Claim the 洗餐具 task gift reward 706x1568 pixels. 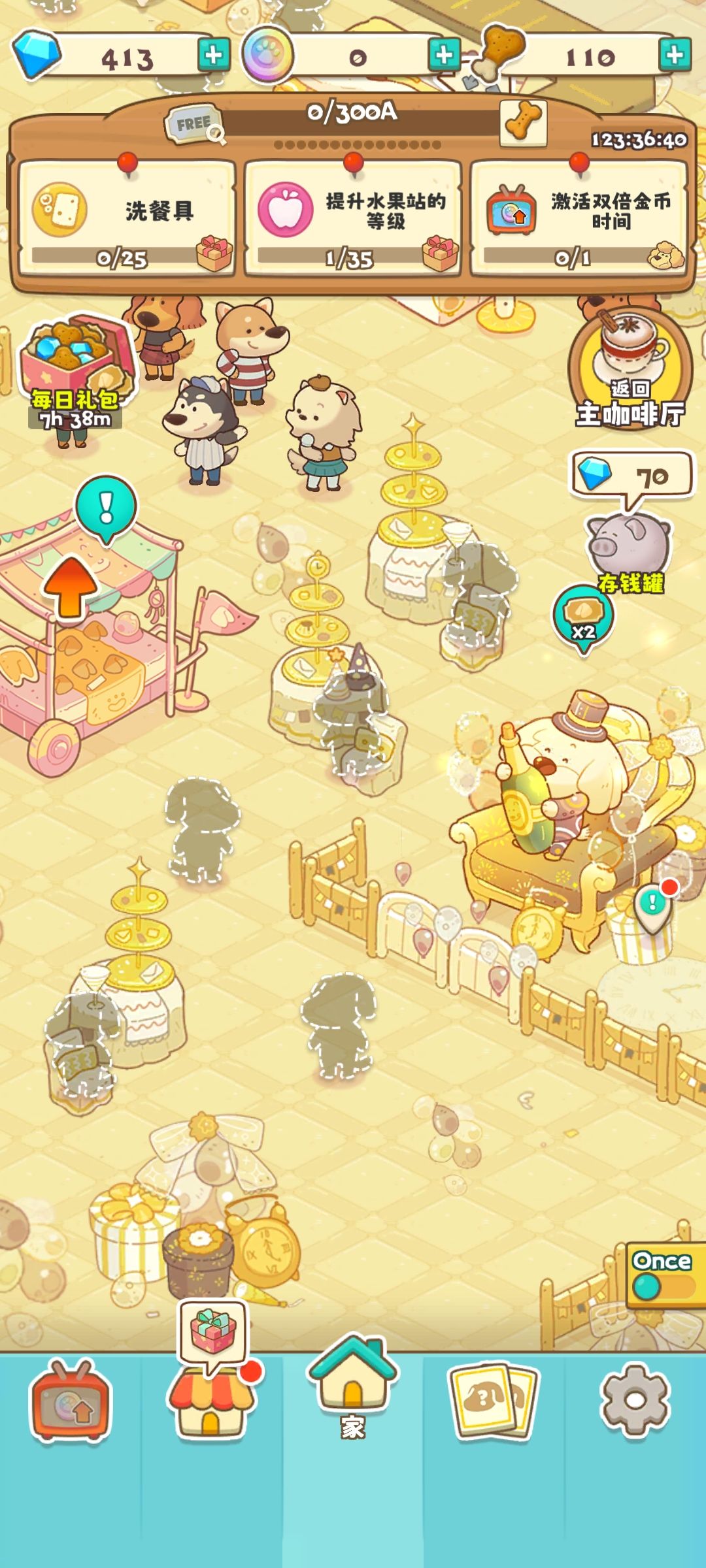tap(216, 257)
